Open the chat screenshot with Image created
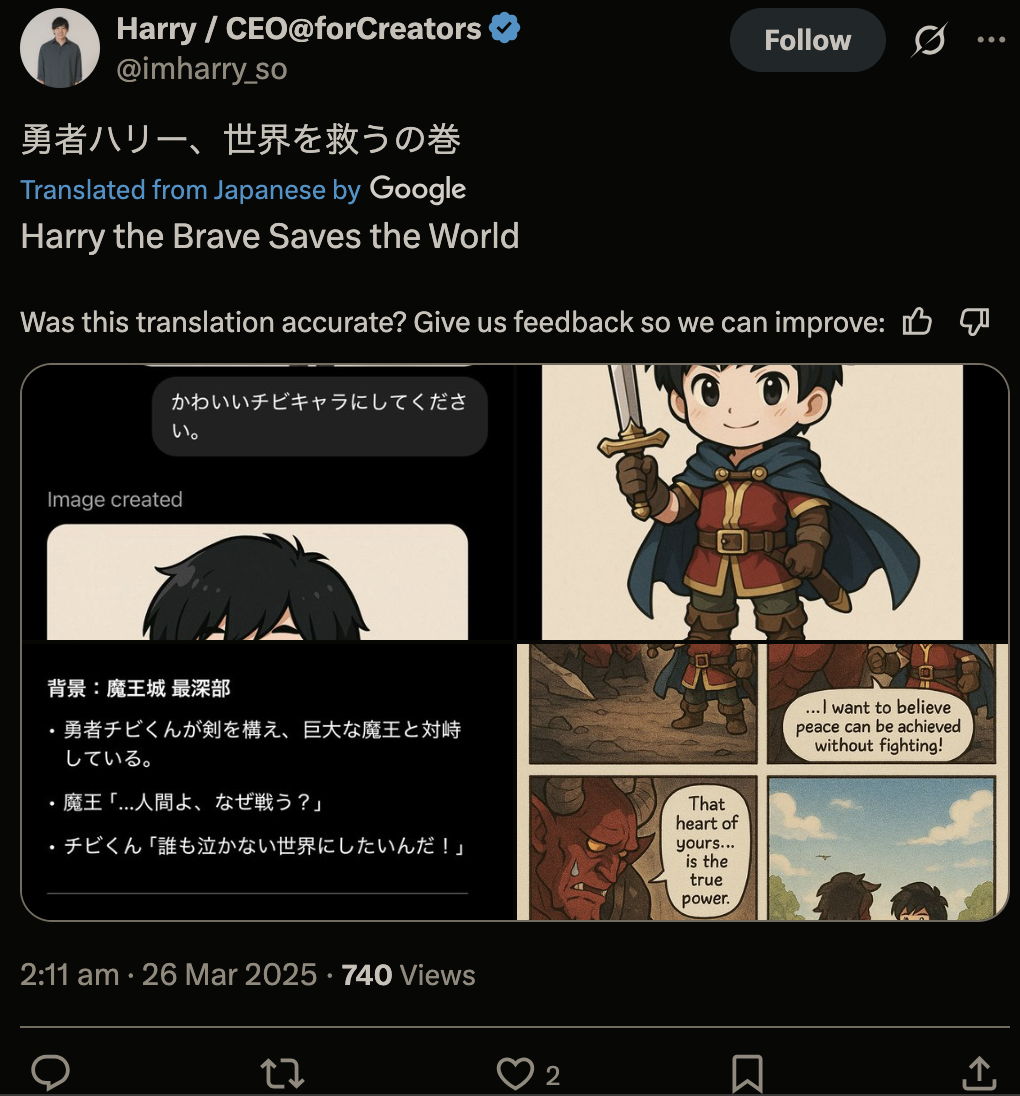The height and width of the screenshot is (1096, 1020). click(267, 502)
